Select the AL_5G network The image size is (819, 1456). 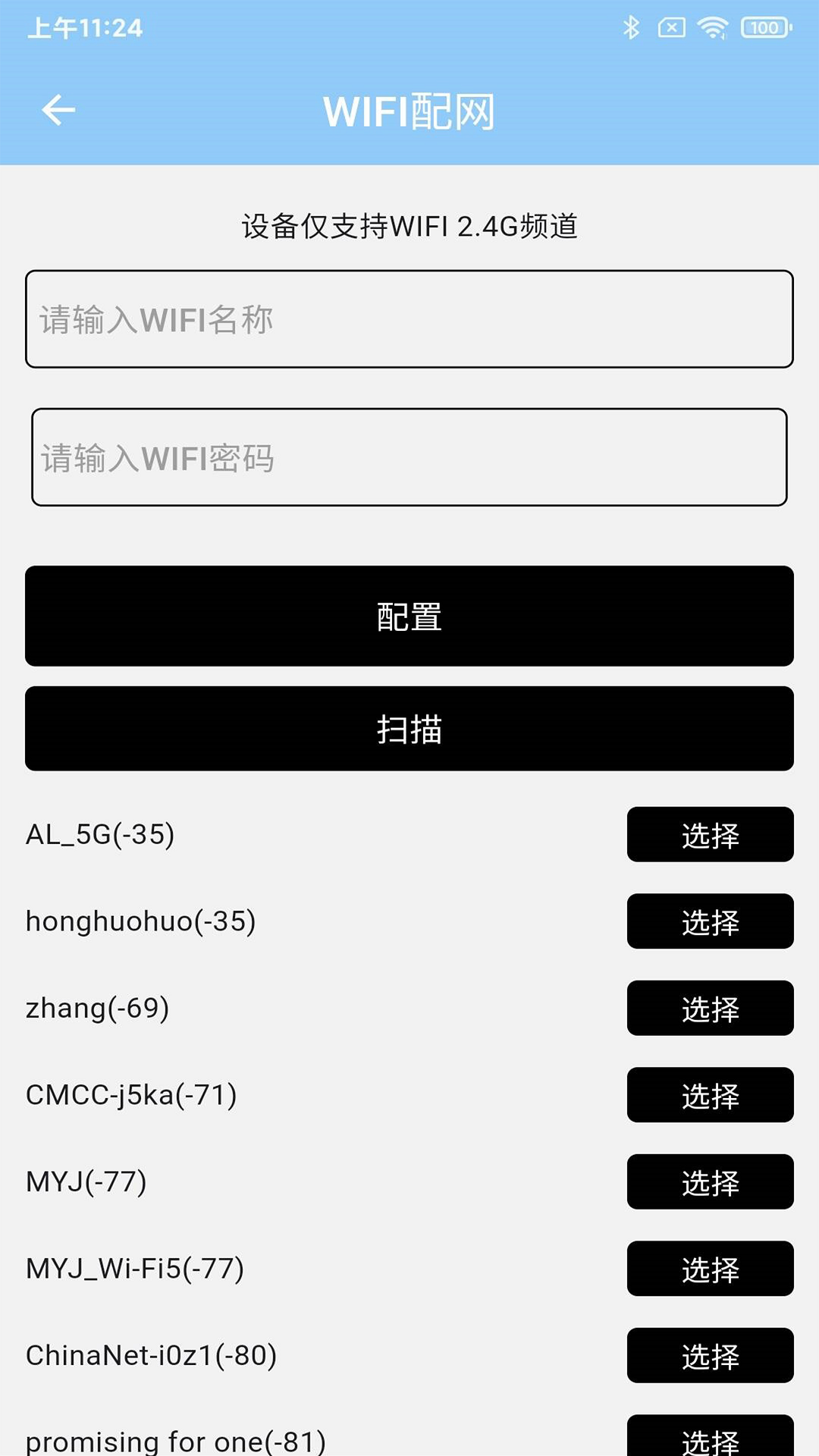[710, 835]
